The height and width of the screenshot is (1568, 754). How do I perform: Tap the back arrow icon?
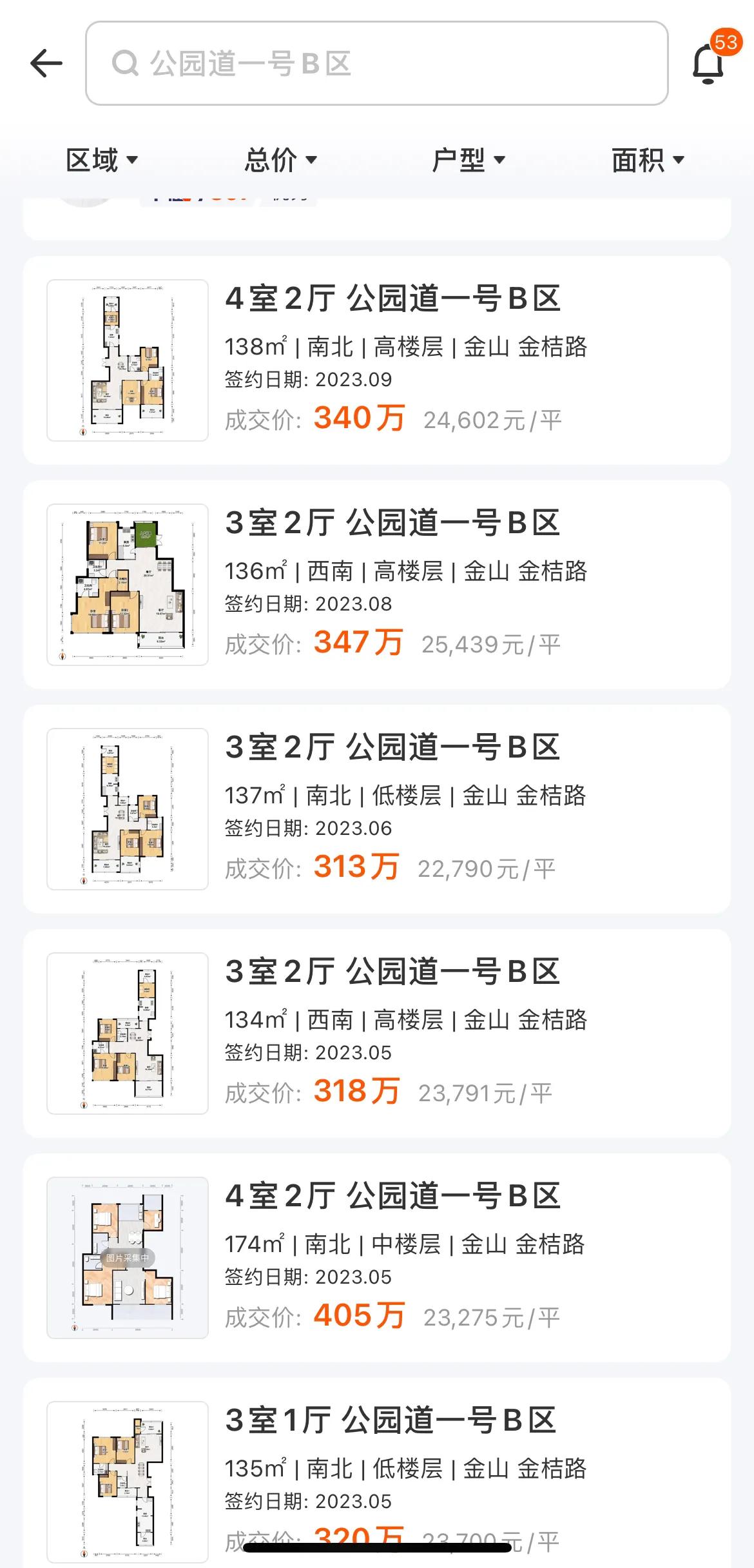click(45, 63)
